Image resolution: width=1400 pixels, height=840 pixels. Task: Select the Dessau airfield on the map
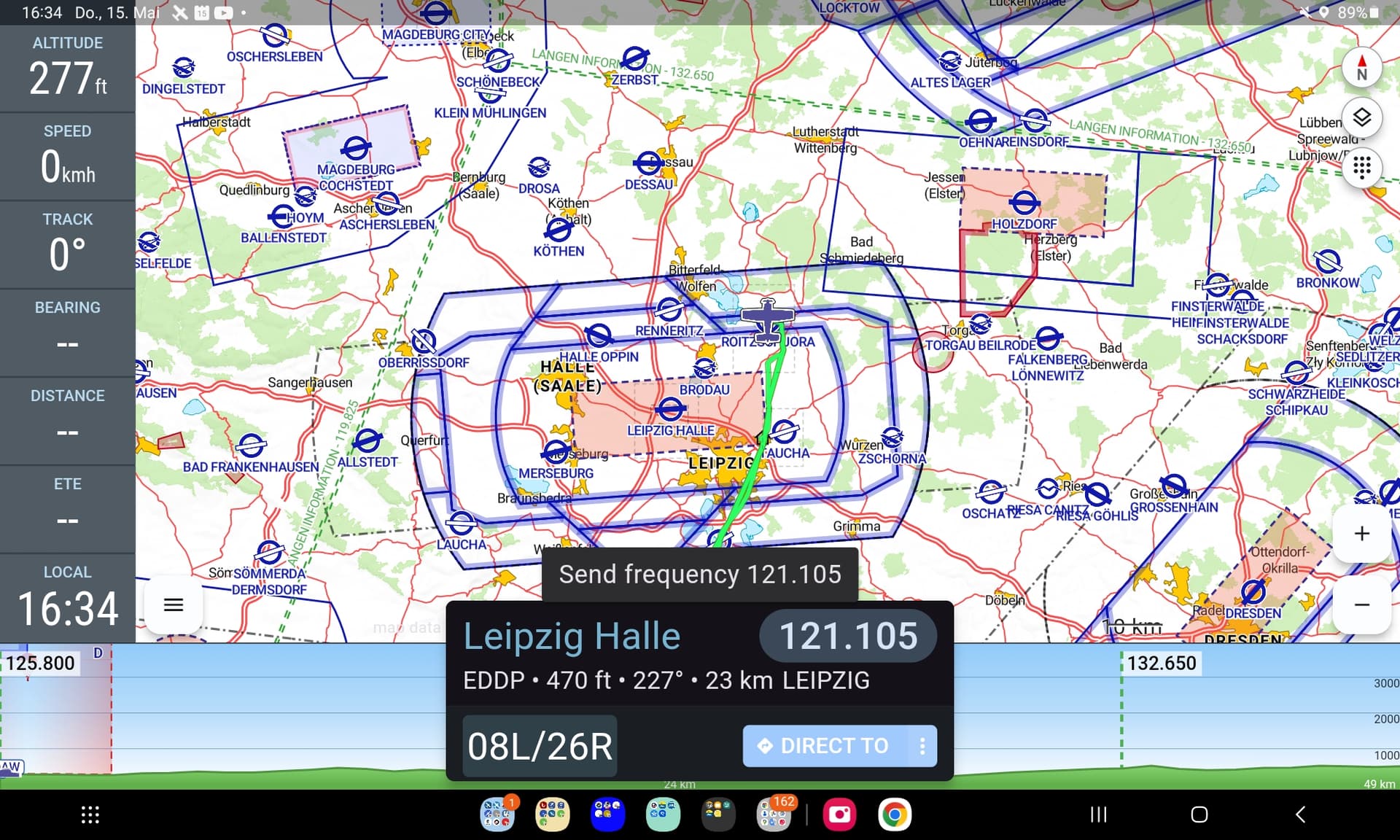pyautogui.click(x=647, y=163)
